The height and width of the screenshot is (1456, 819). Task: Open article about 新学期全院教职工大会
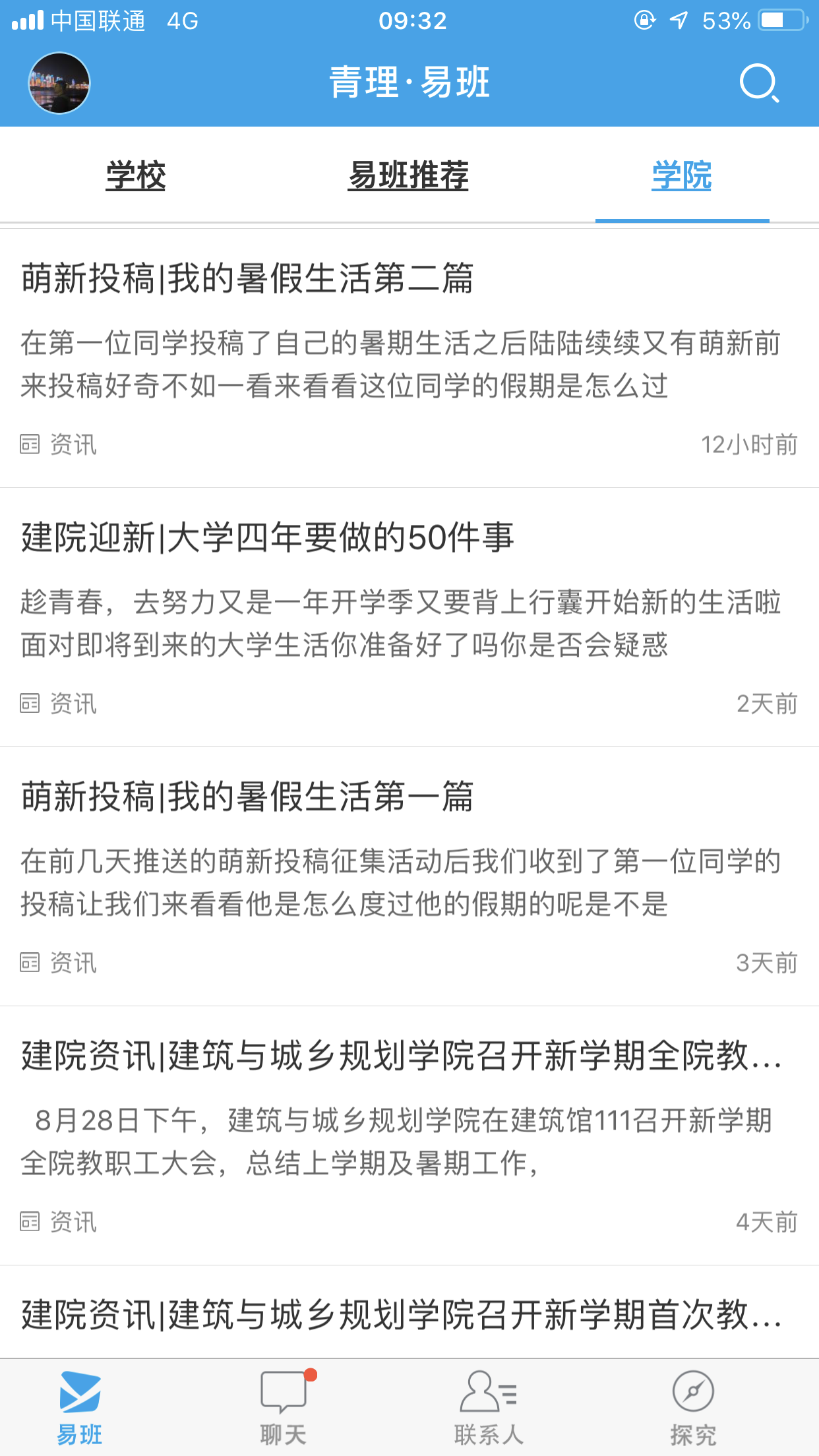pos(401,1055)
